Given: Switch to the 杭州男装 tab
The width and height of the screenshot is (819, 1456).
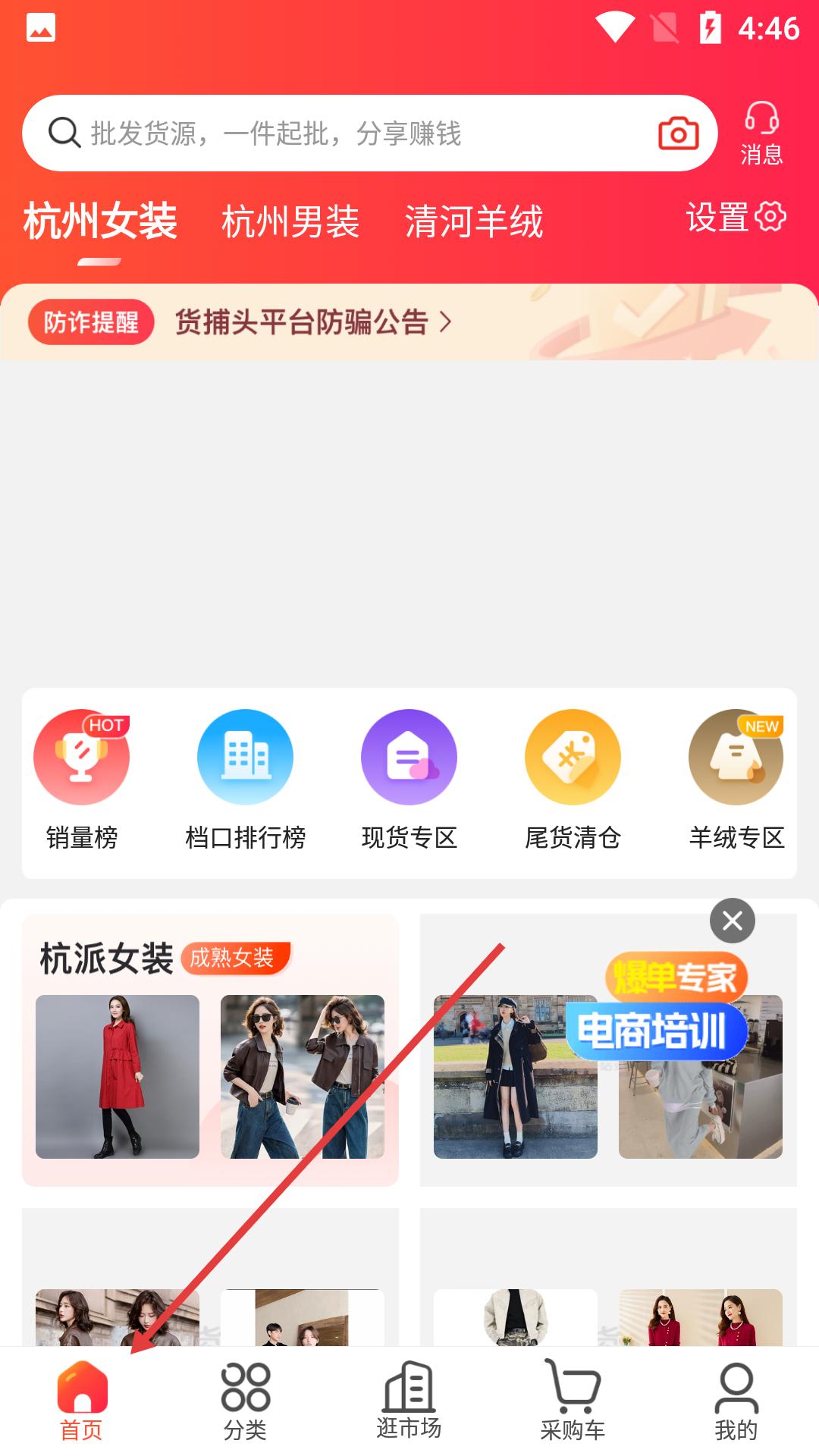Looking at the screenshot, I should (290, 221).
